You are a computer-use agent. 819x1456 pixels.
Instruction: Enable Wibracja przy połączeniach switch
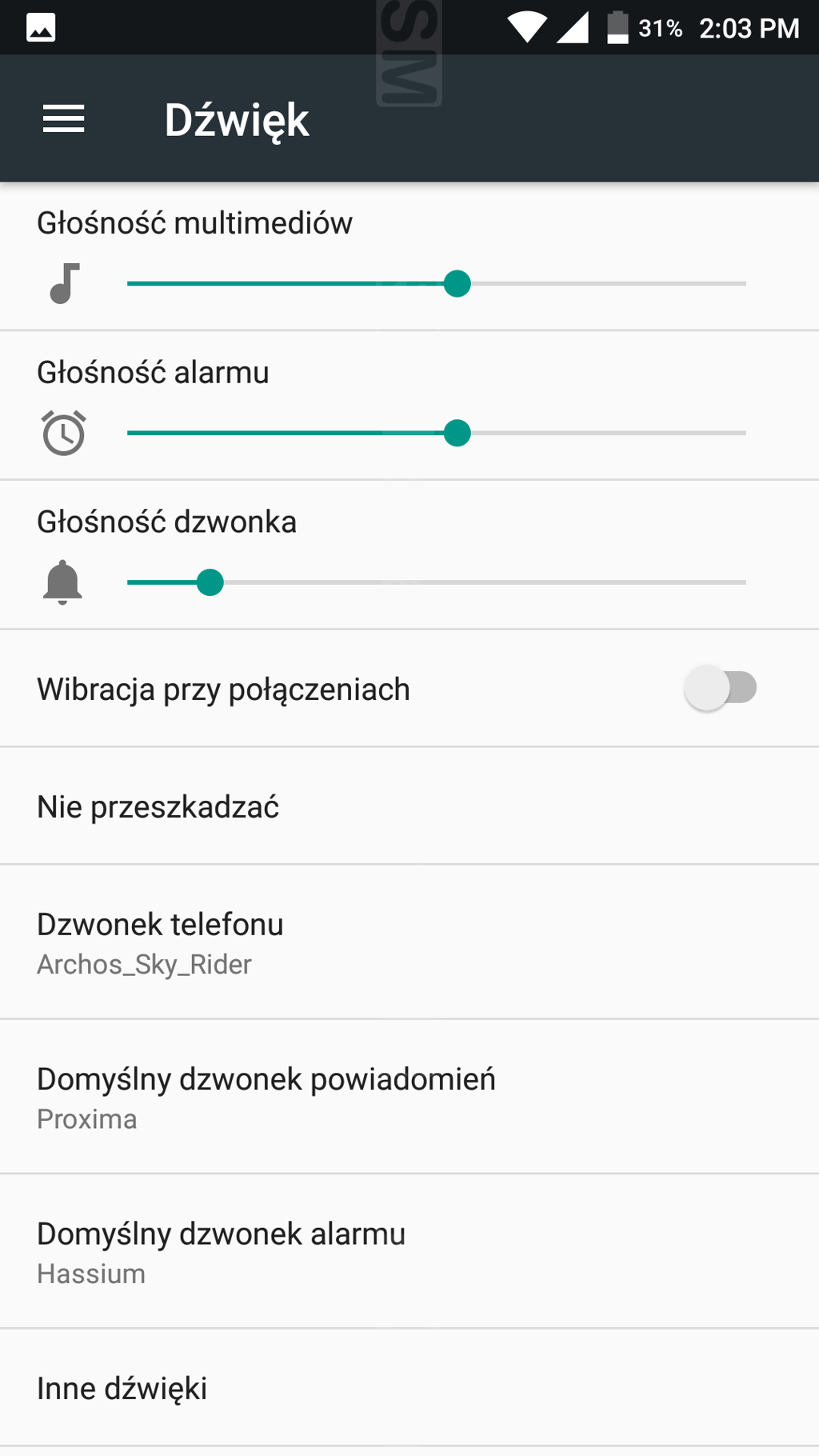[720, 688]
